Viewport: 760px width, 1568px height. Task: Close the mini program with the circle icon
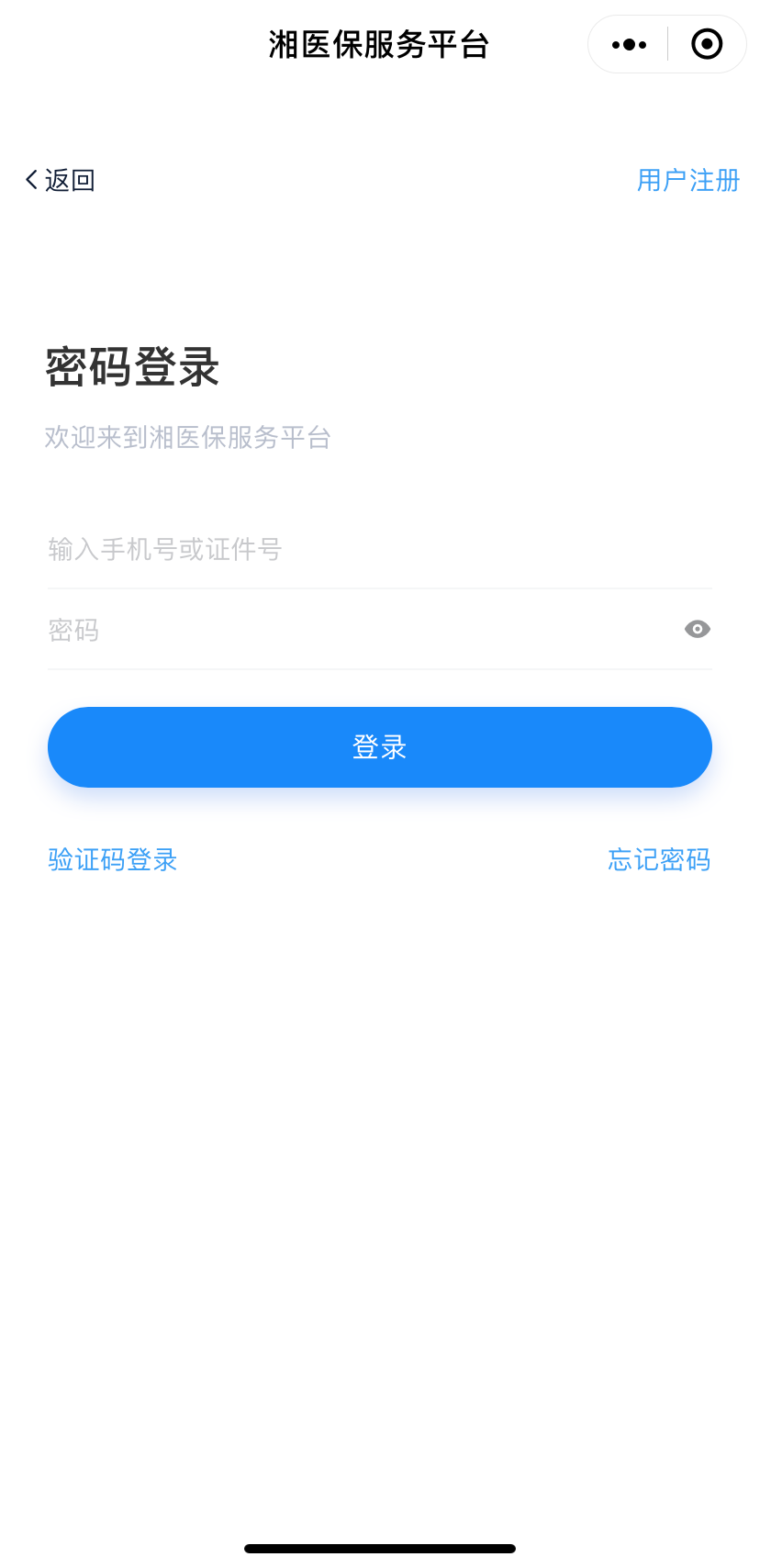pyautogui.click(x=707, y=44)
